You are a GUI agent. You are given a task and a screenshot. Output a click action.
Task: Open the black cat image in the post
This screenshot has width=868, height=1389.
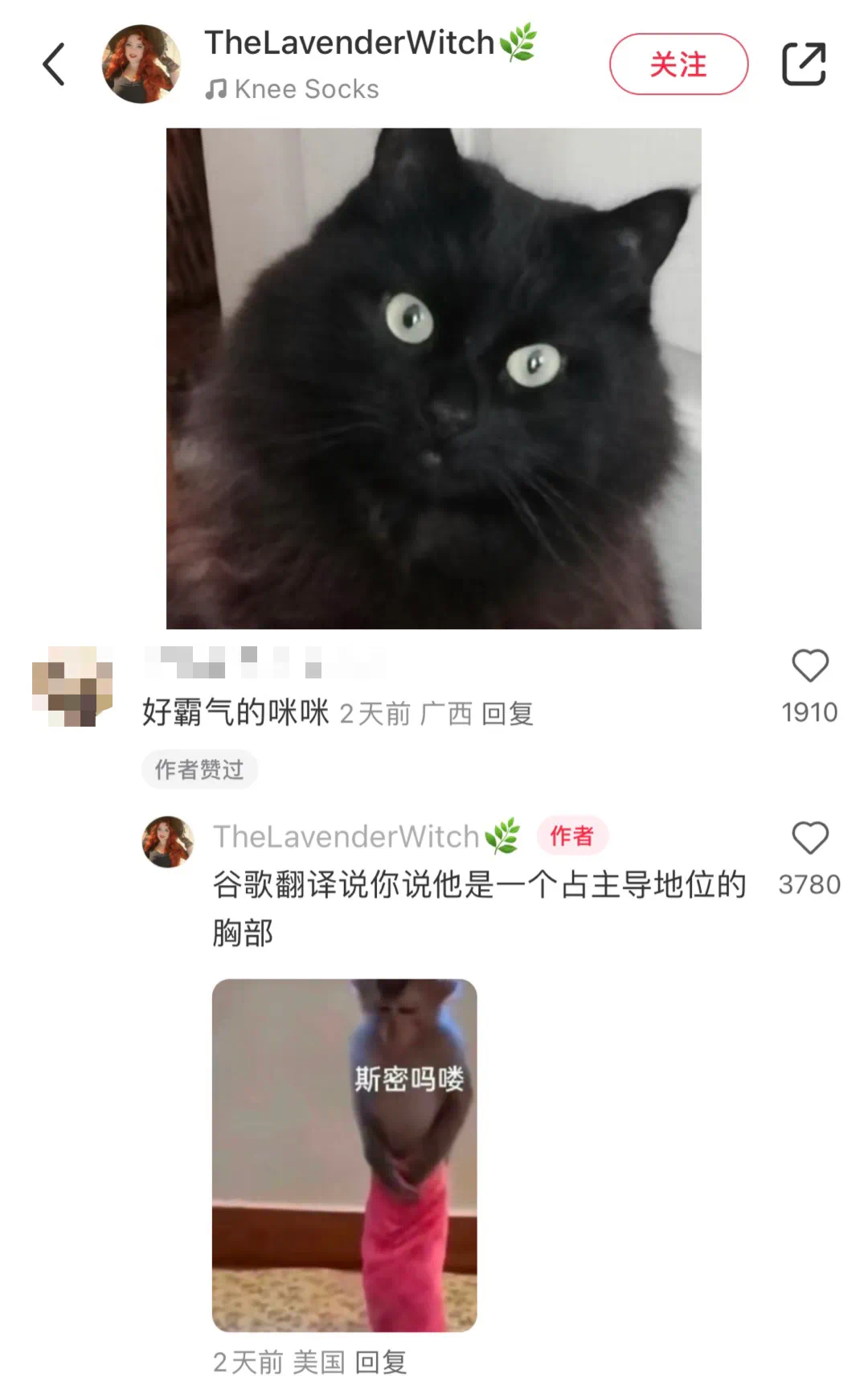(x=433, y=378)
